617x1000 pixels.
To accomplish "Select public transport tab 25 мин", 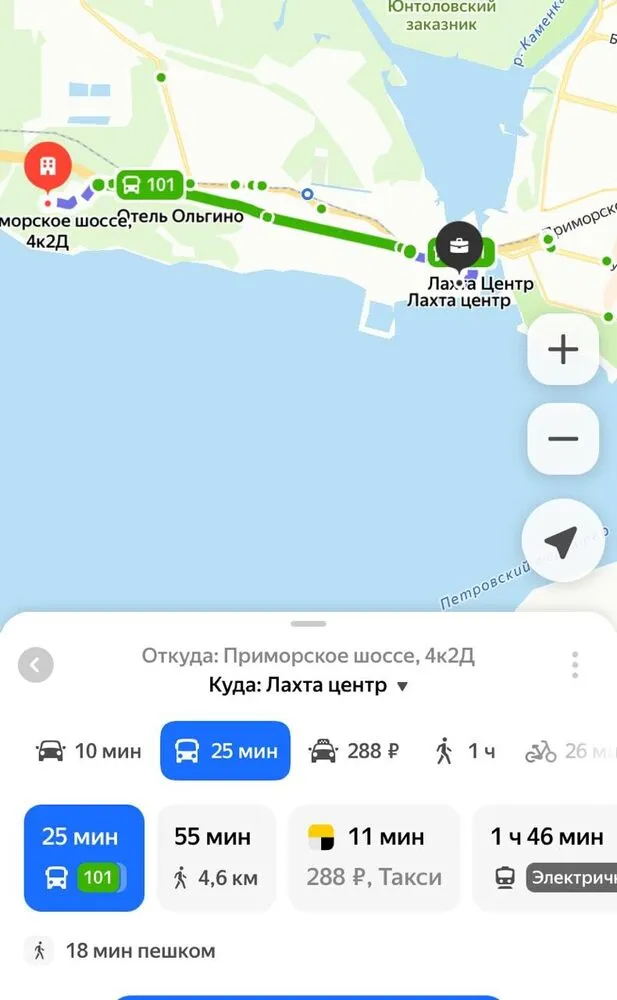I will coord(225,751).
